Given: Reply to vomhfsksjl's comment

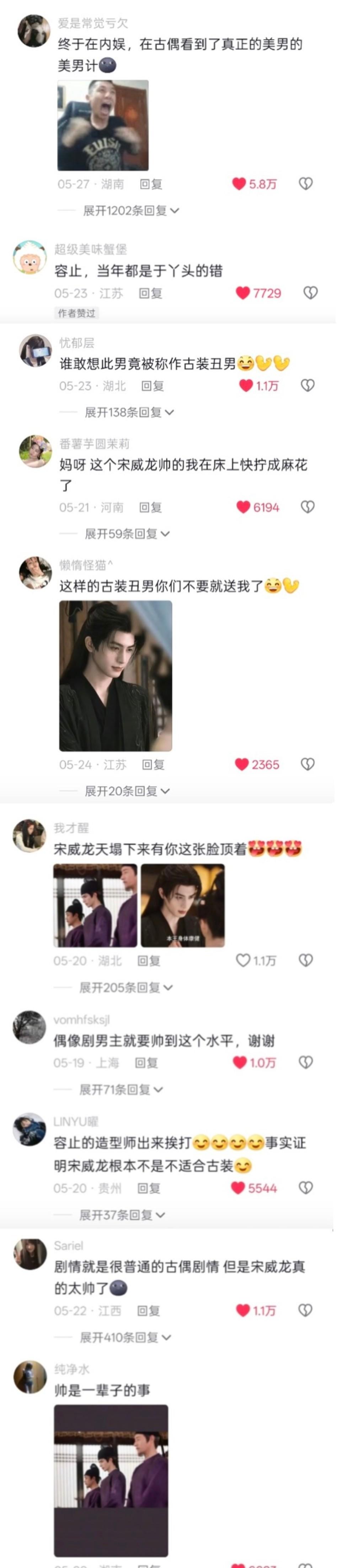Looking at the screenshot, I should click(146, 1062).
